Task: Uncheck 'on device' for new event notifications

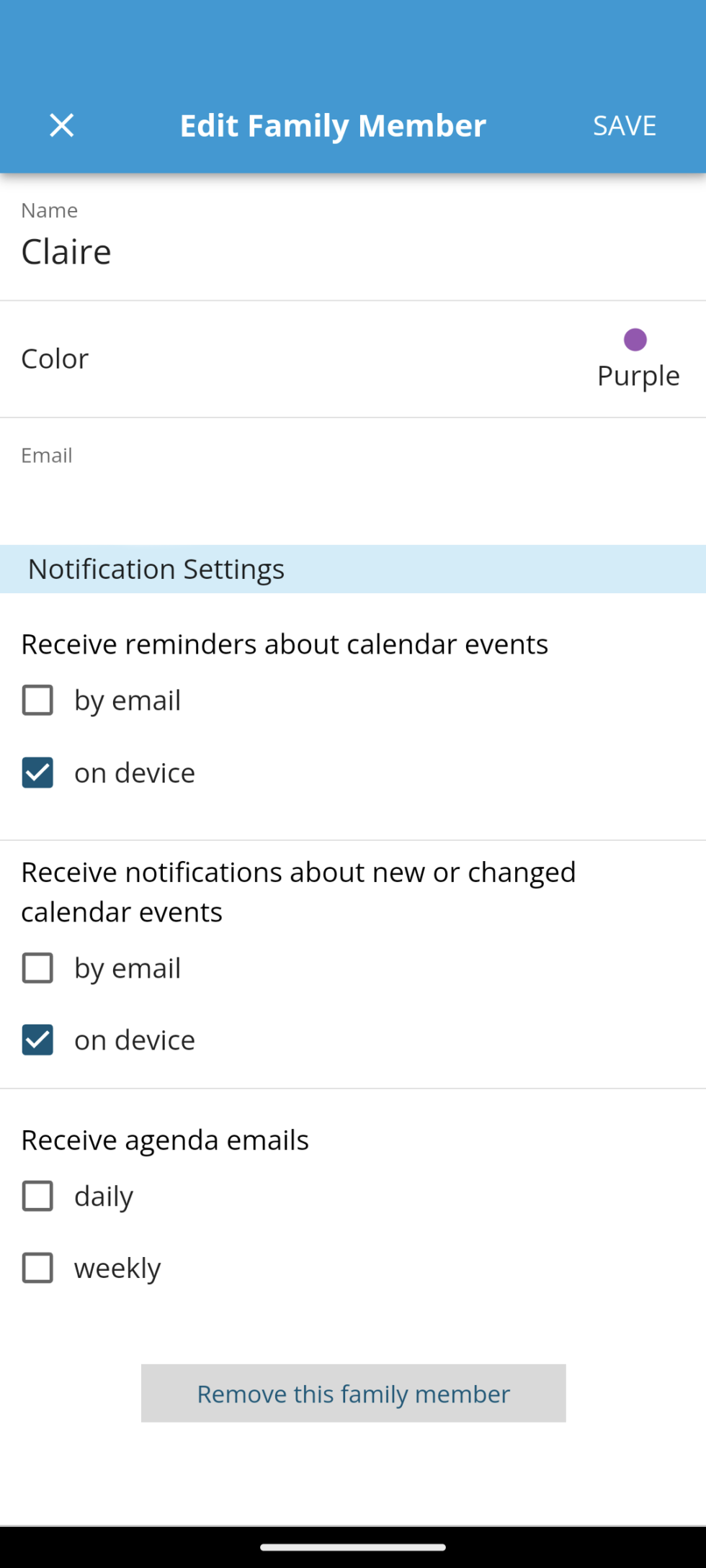Action: (x=37, y=1040)
